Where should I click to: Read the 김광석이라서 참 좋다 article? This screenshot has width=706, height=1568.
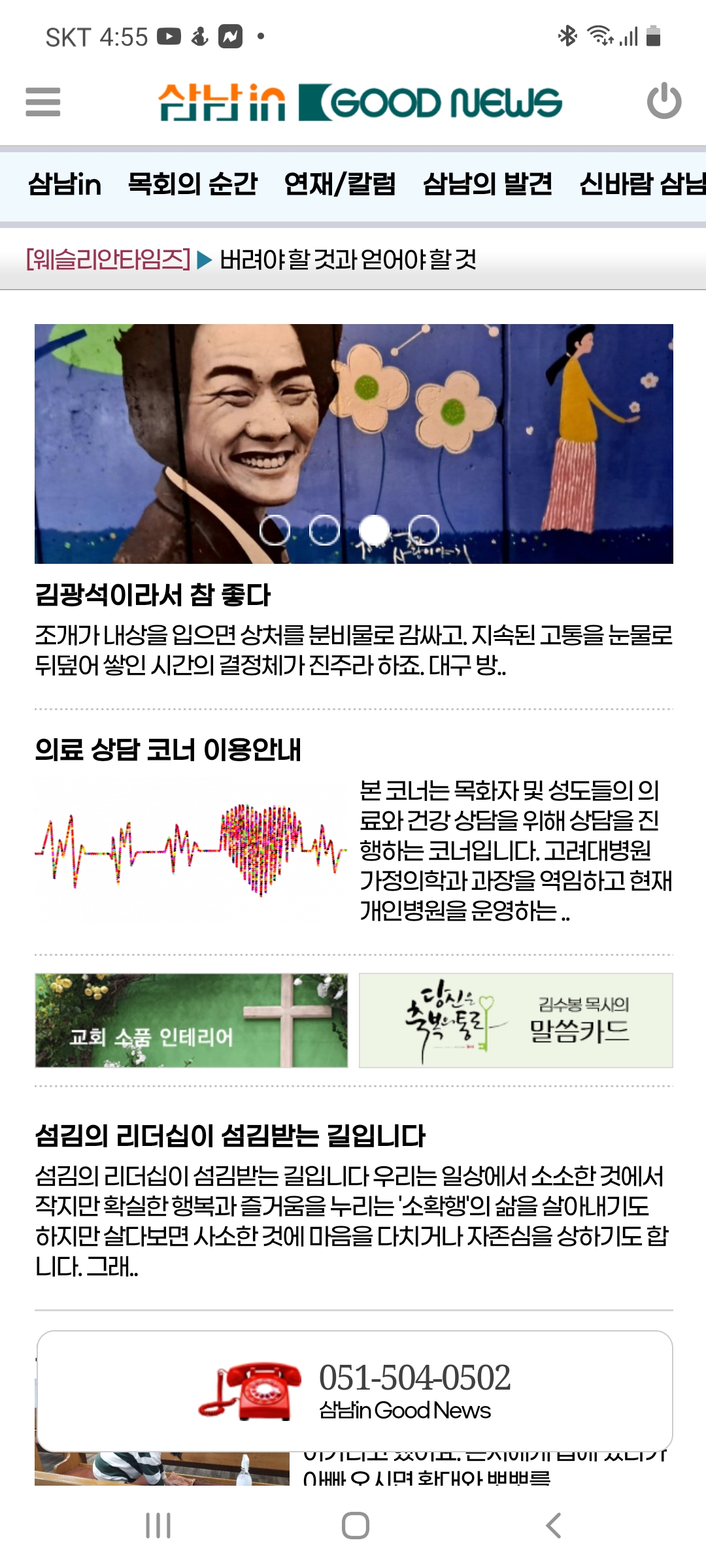[153, 595]
